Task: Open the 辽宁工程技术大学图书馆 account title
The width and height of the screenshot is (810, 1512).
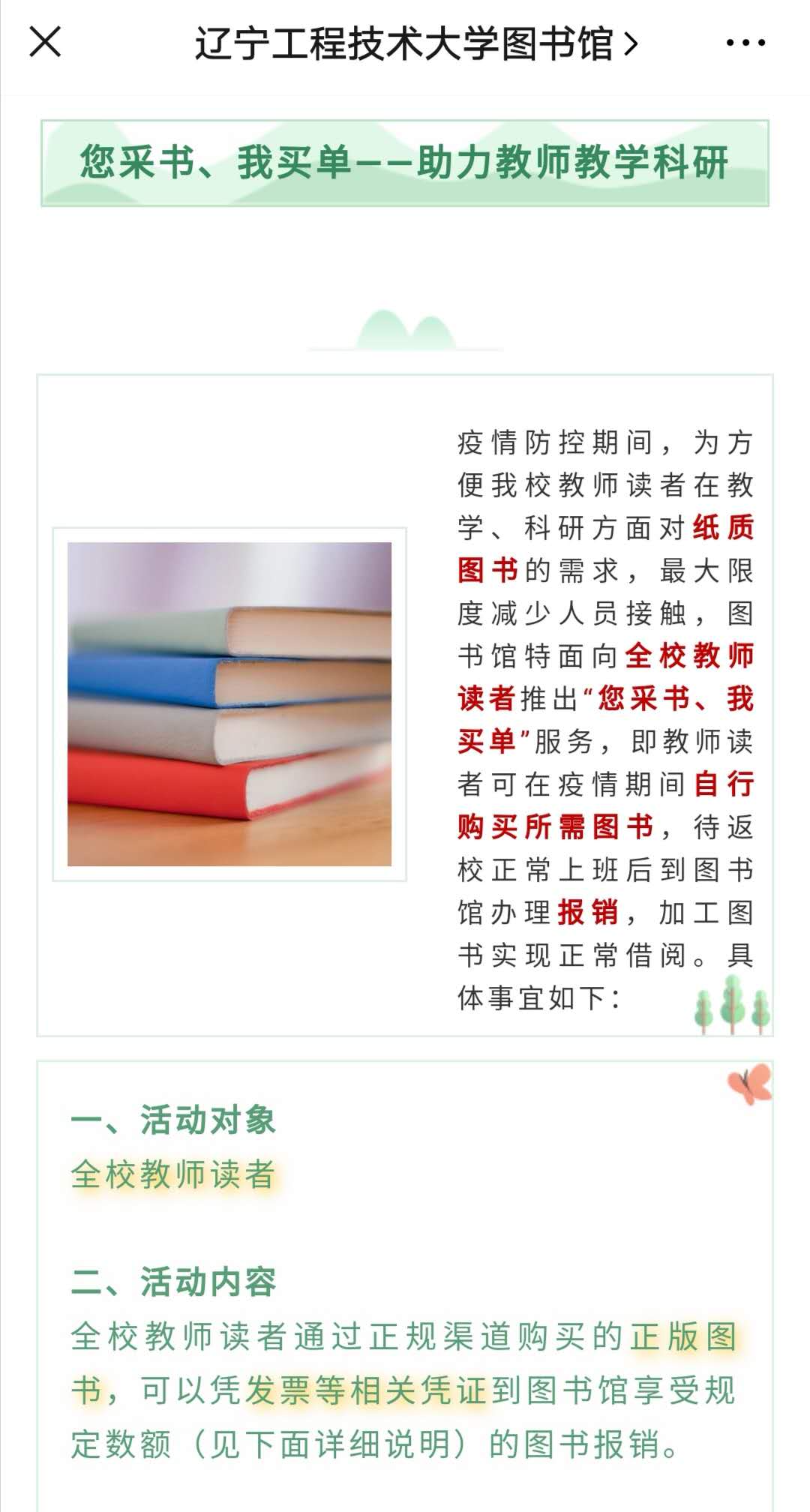Action: coord(416,43)
